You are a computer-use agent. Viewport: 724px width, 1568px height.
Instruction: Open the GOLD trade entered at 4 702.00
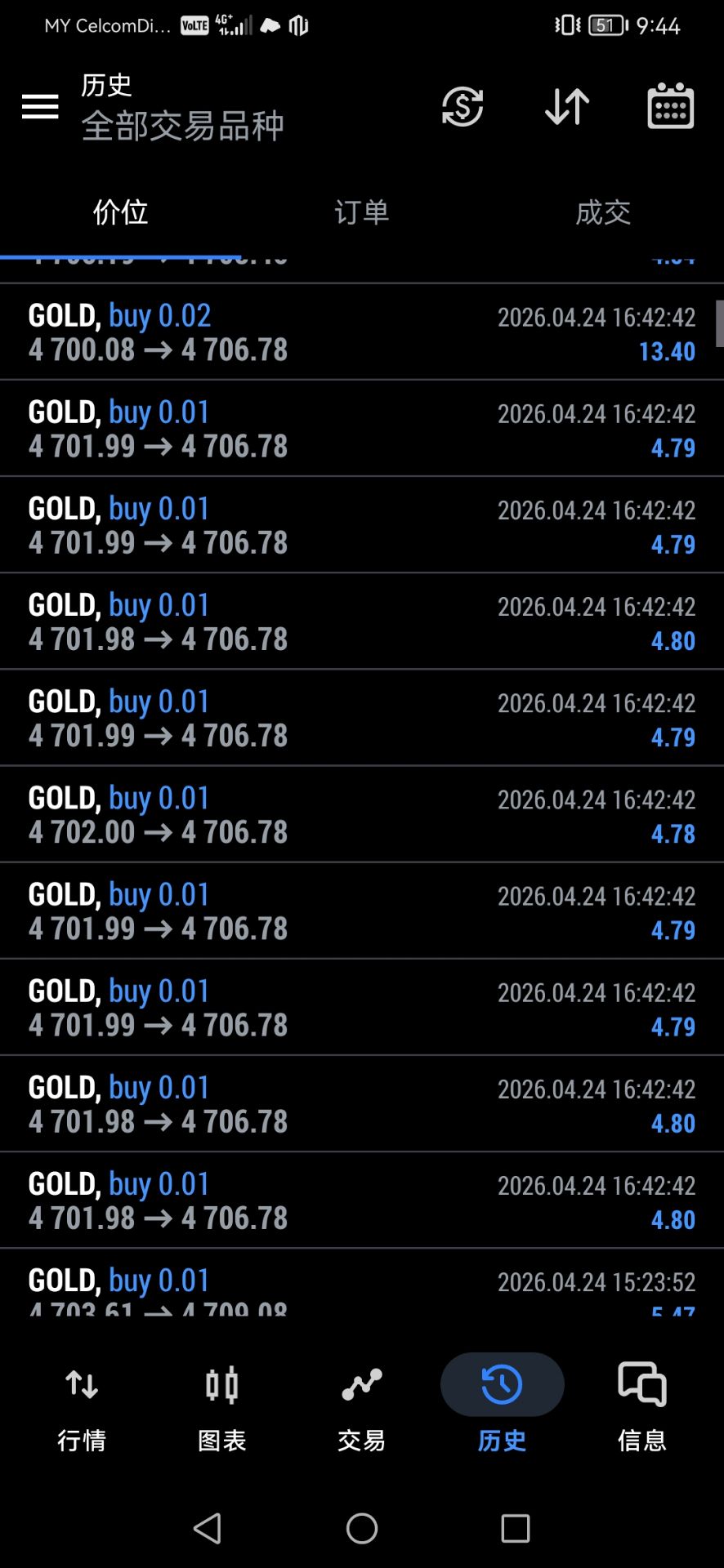[x=361, y=814]
